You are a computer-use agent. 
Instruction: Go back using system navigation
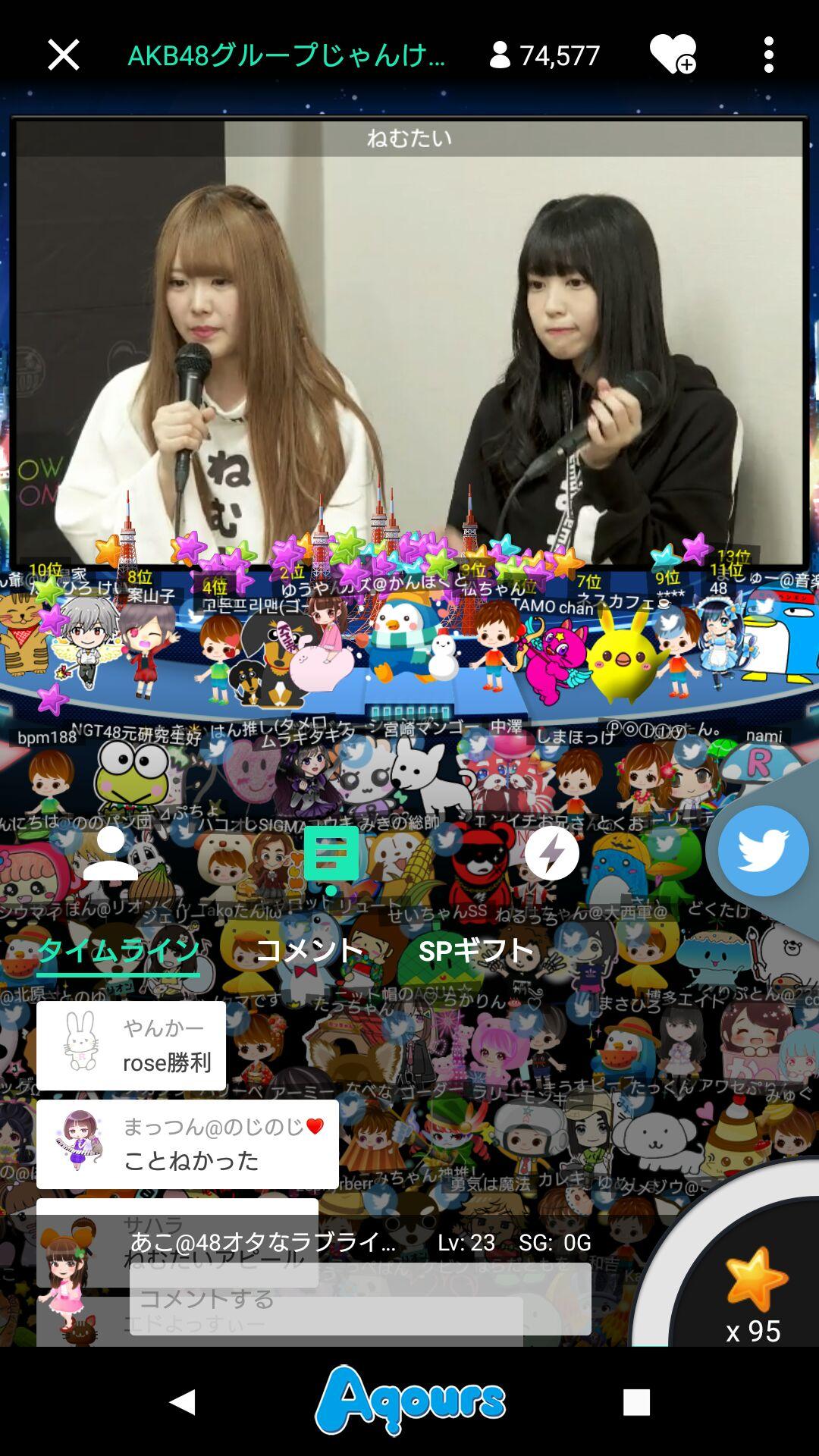(182, 1402)
